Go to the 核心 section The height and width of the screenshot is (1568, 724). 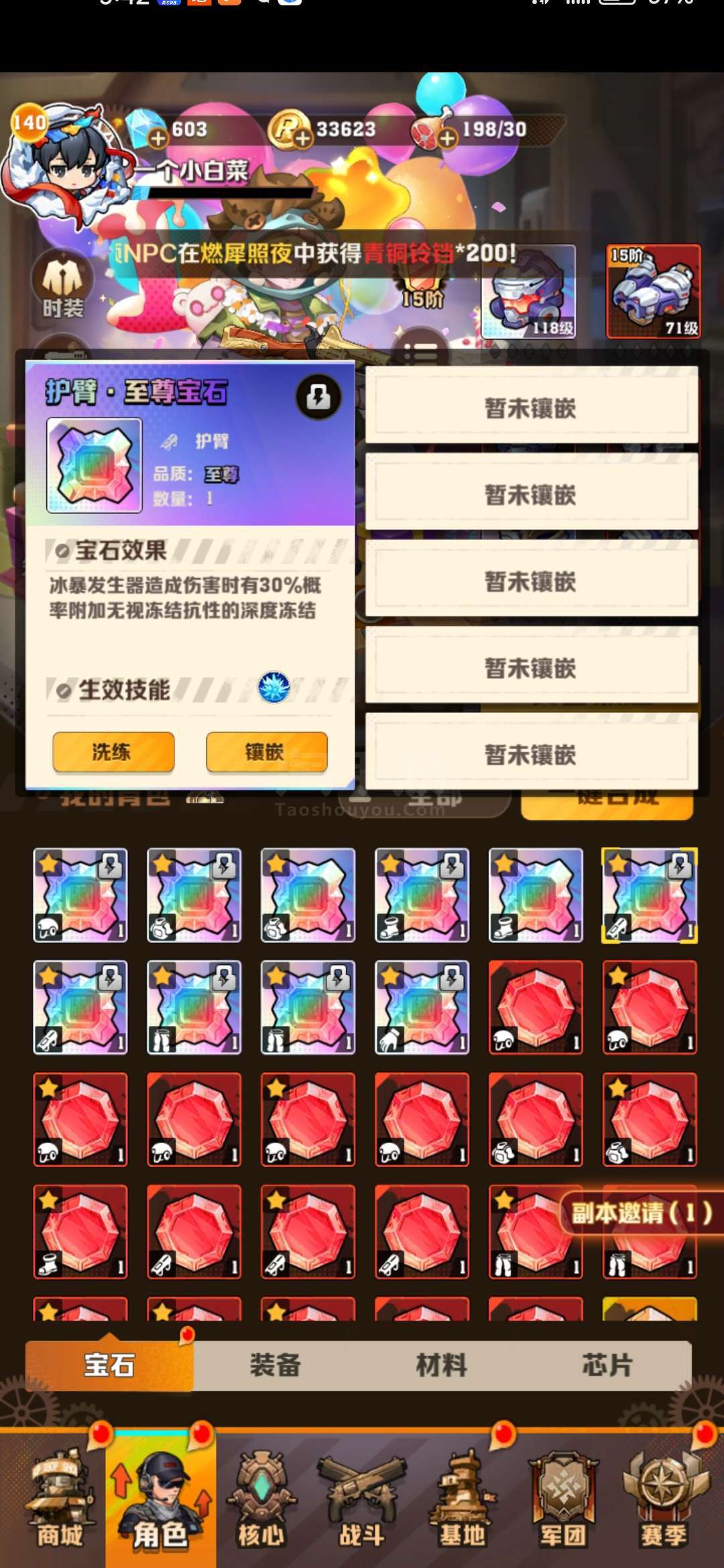(x=261, y=1500)
